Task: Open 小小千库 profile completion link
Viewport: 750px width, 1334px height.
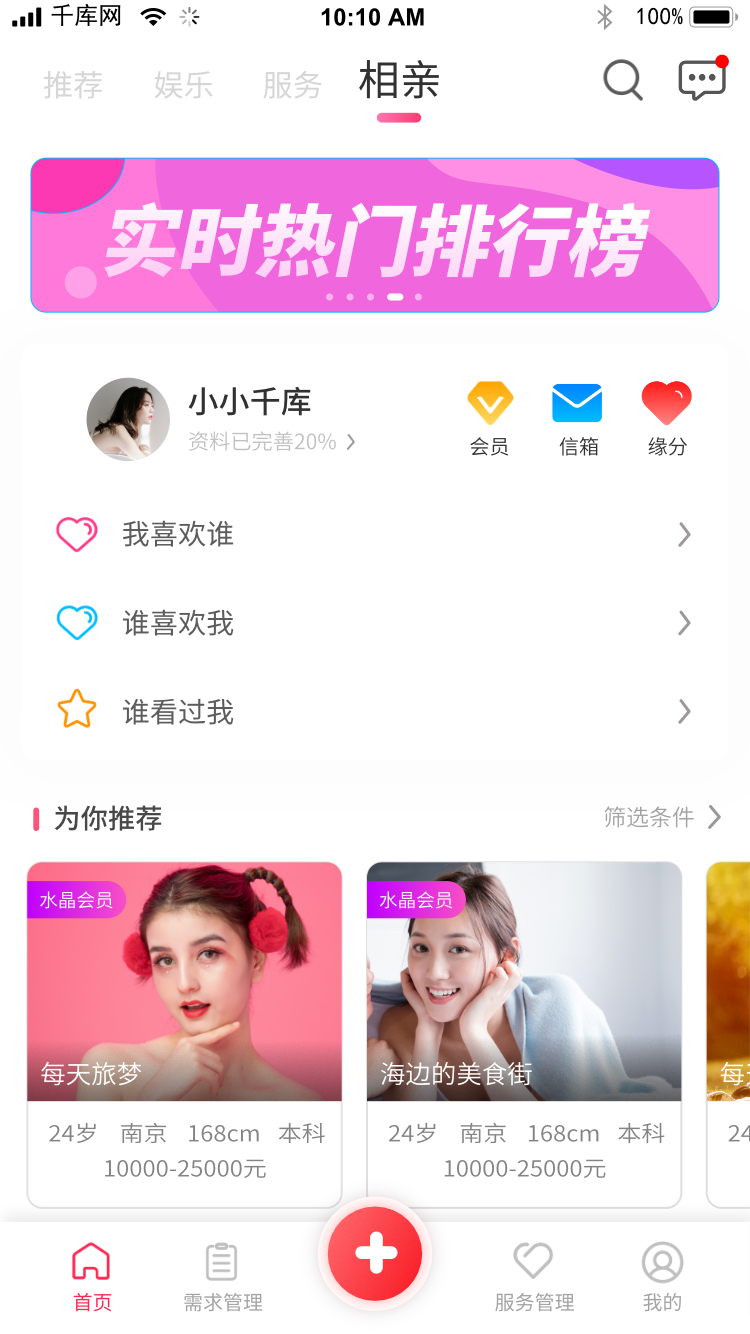Action: point(270,442)
